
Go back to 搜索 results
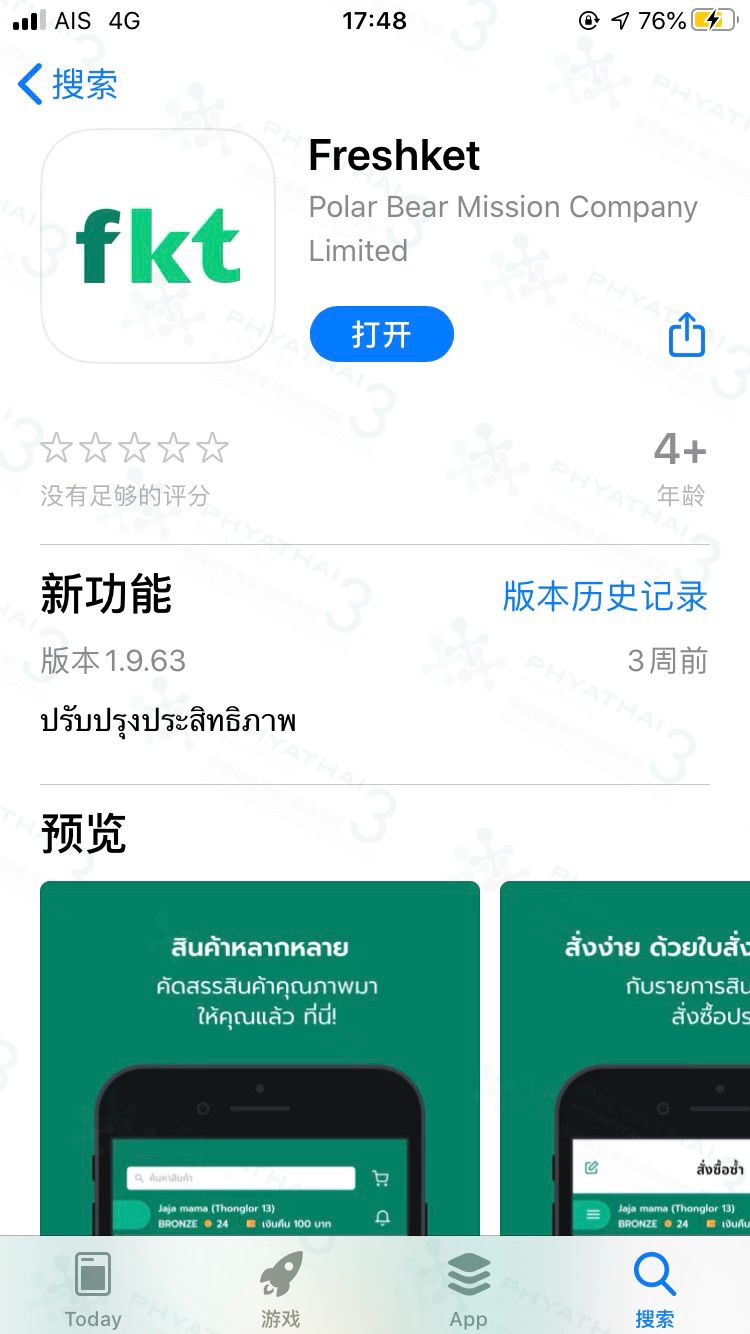point(68,85)
